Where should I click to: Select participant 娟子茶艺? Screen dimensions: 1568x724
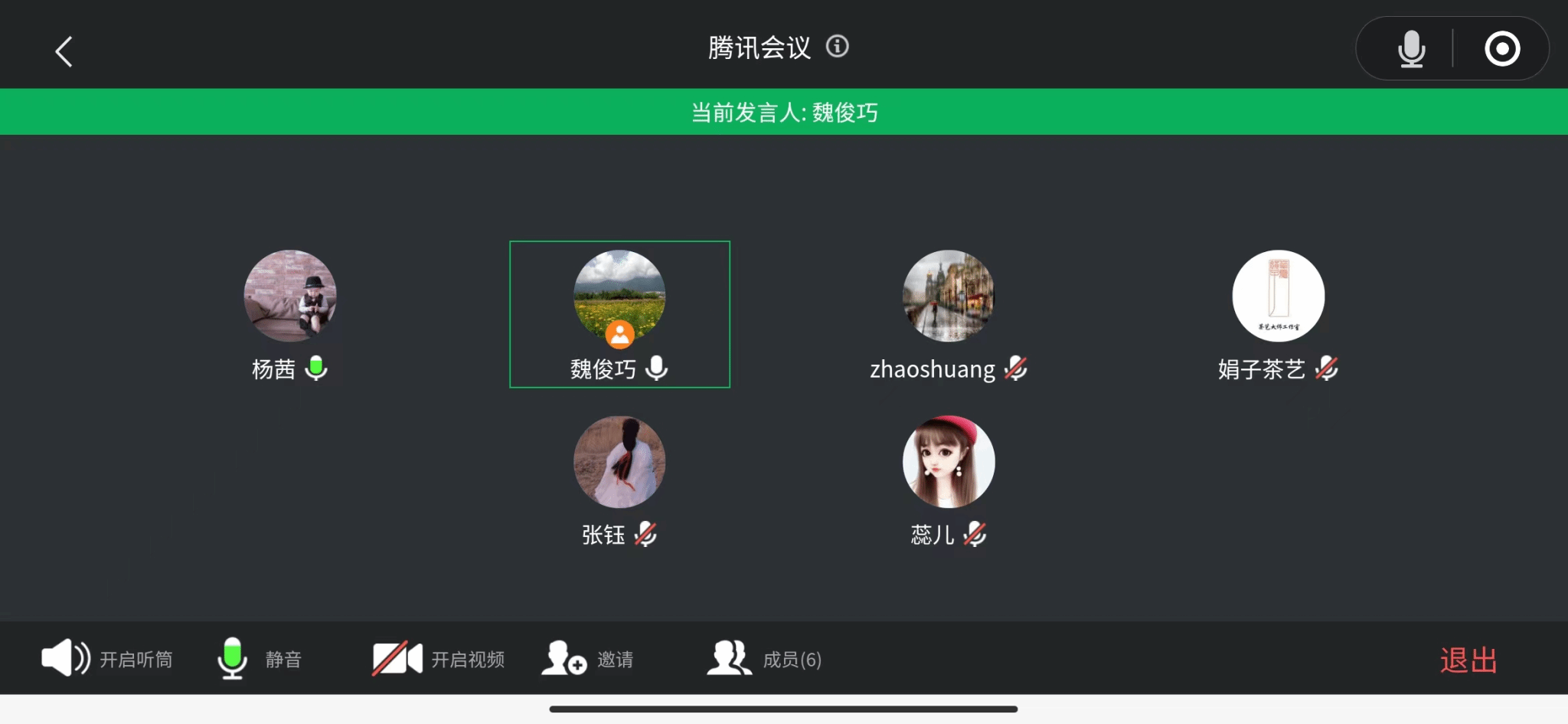(1277, 296)
